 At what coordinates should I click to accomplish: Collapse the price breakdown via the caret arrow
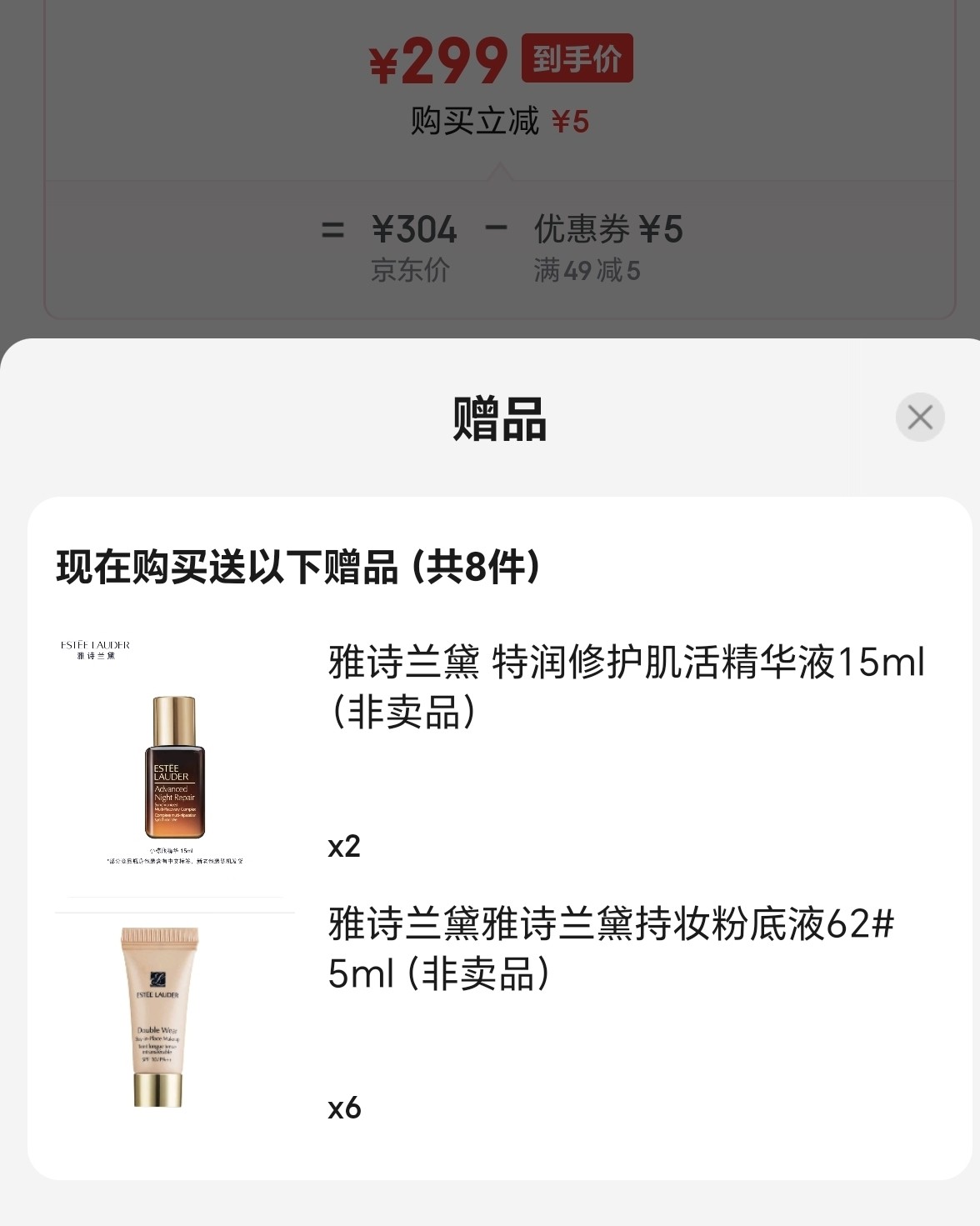click(498, 173)
